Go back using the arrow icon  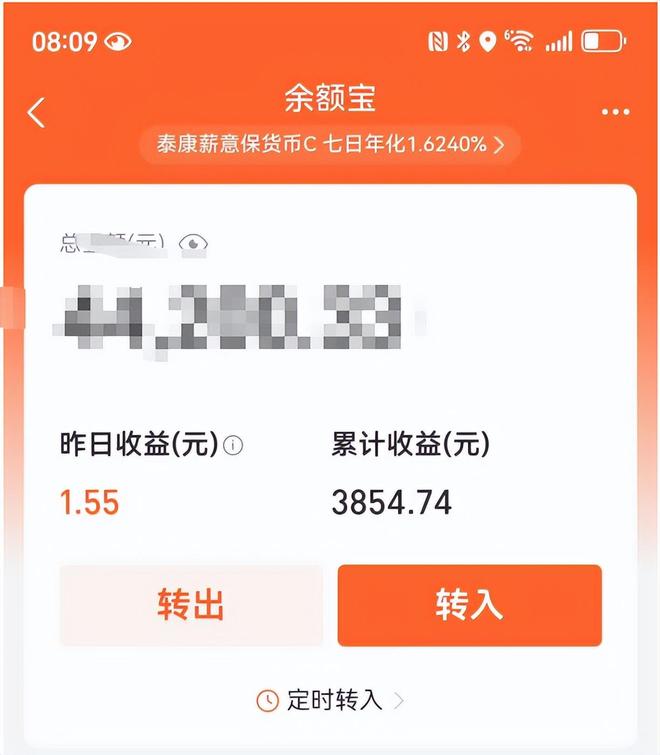36,113
